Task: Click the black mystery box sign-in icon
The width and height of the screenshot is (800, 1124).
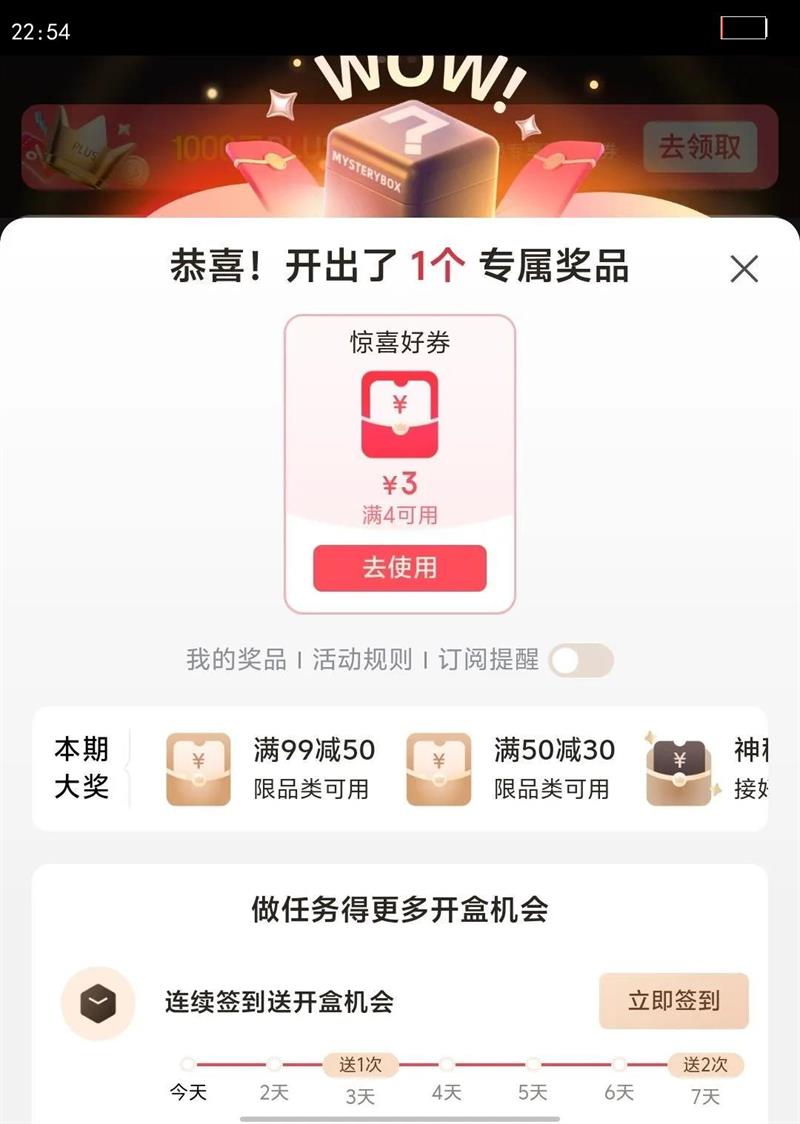Action: coord(97,1001)
